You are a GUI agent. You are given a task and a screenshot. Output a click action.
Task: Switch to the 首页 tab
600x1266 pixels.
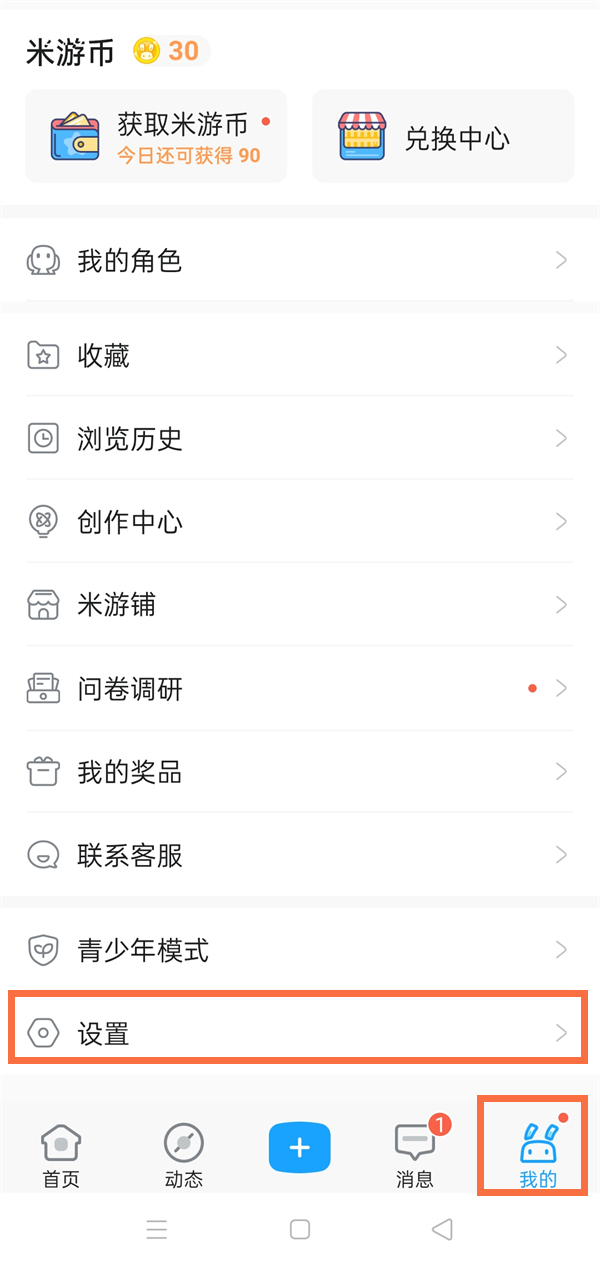click(61, 1155)
